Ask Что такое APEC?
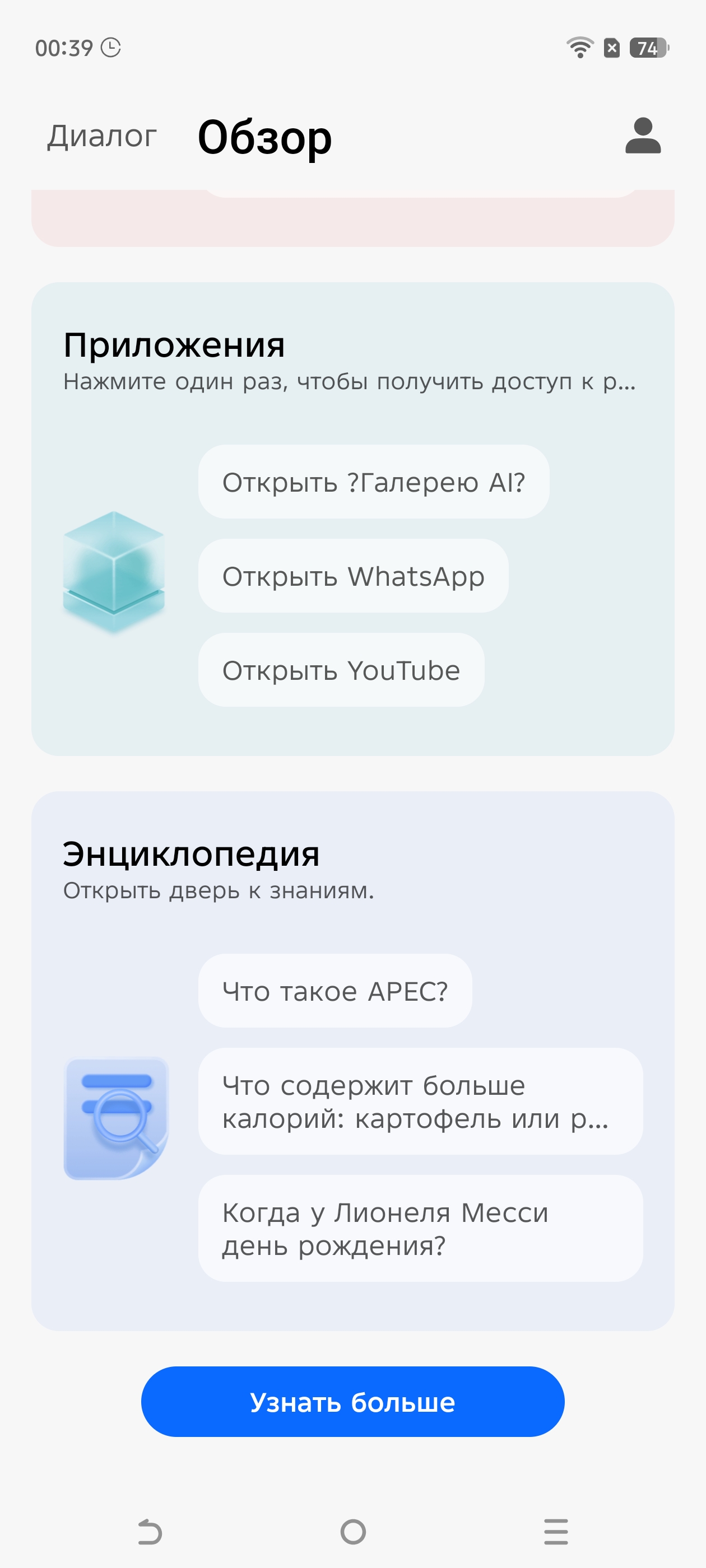Screen dimensions: 706x1568 pos(335,991)
